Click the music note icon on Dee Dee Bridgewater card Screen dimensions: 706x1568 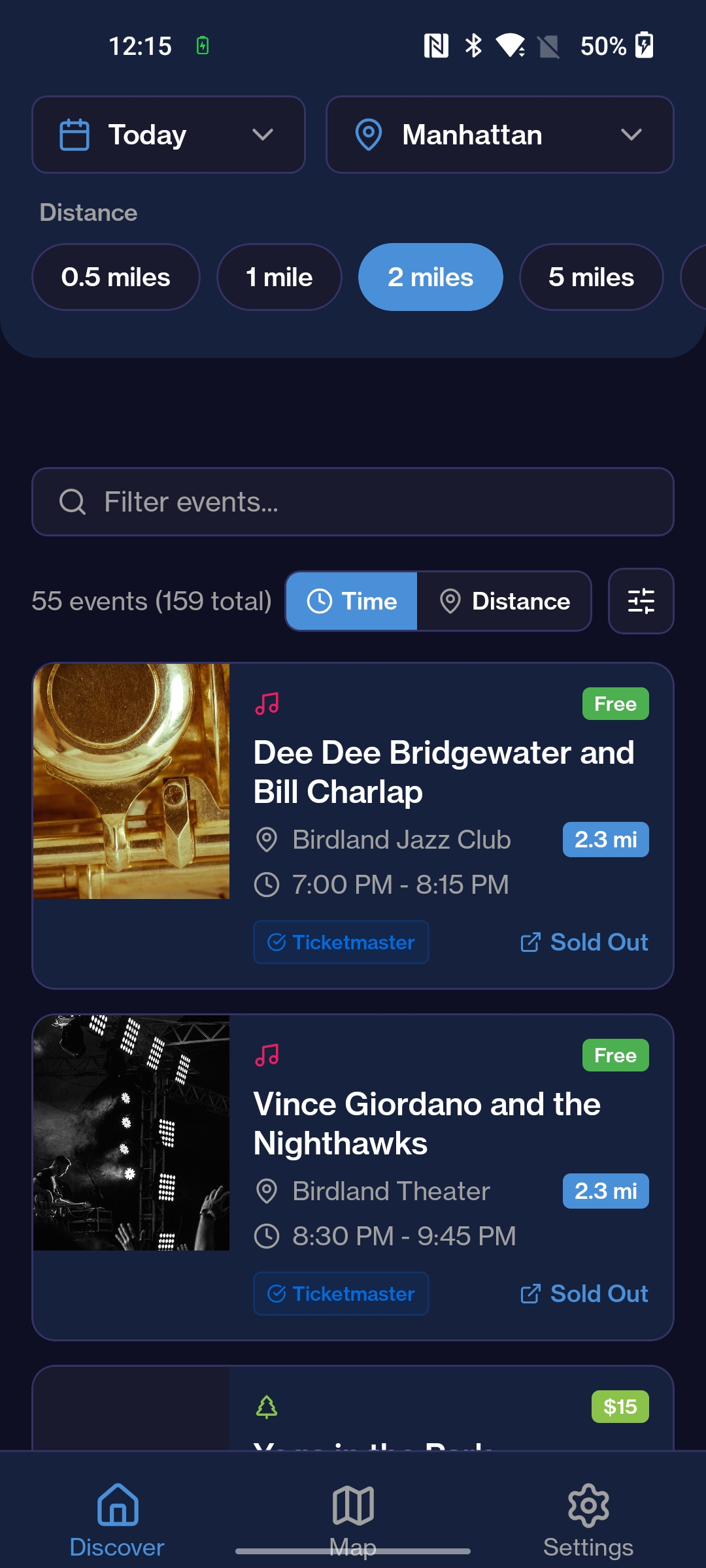[266, 704]
